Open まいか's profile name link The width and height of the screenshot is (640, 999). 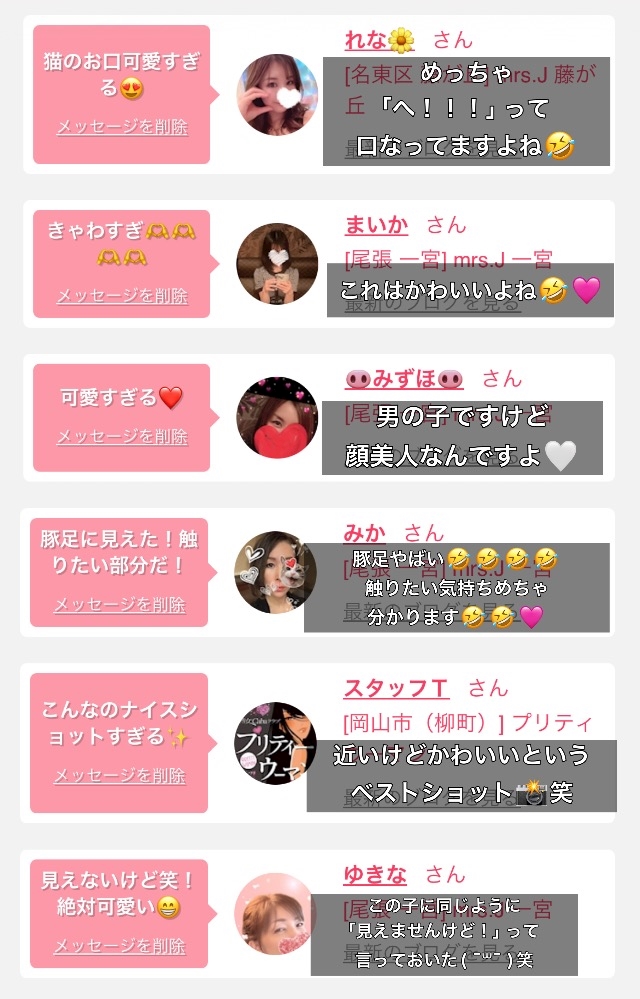pos(376,225)
